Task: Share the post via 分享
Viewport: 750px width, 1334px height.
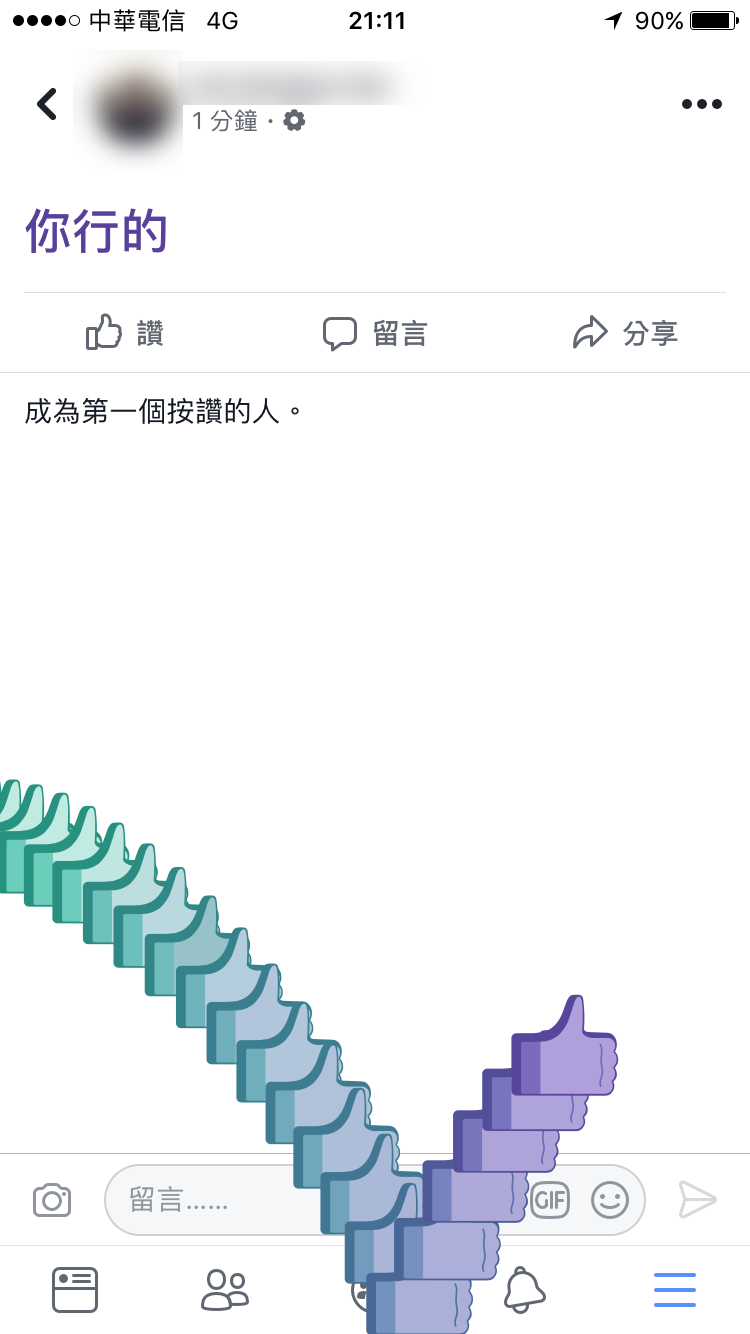Action: [x=625, y=333]
